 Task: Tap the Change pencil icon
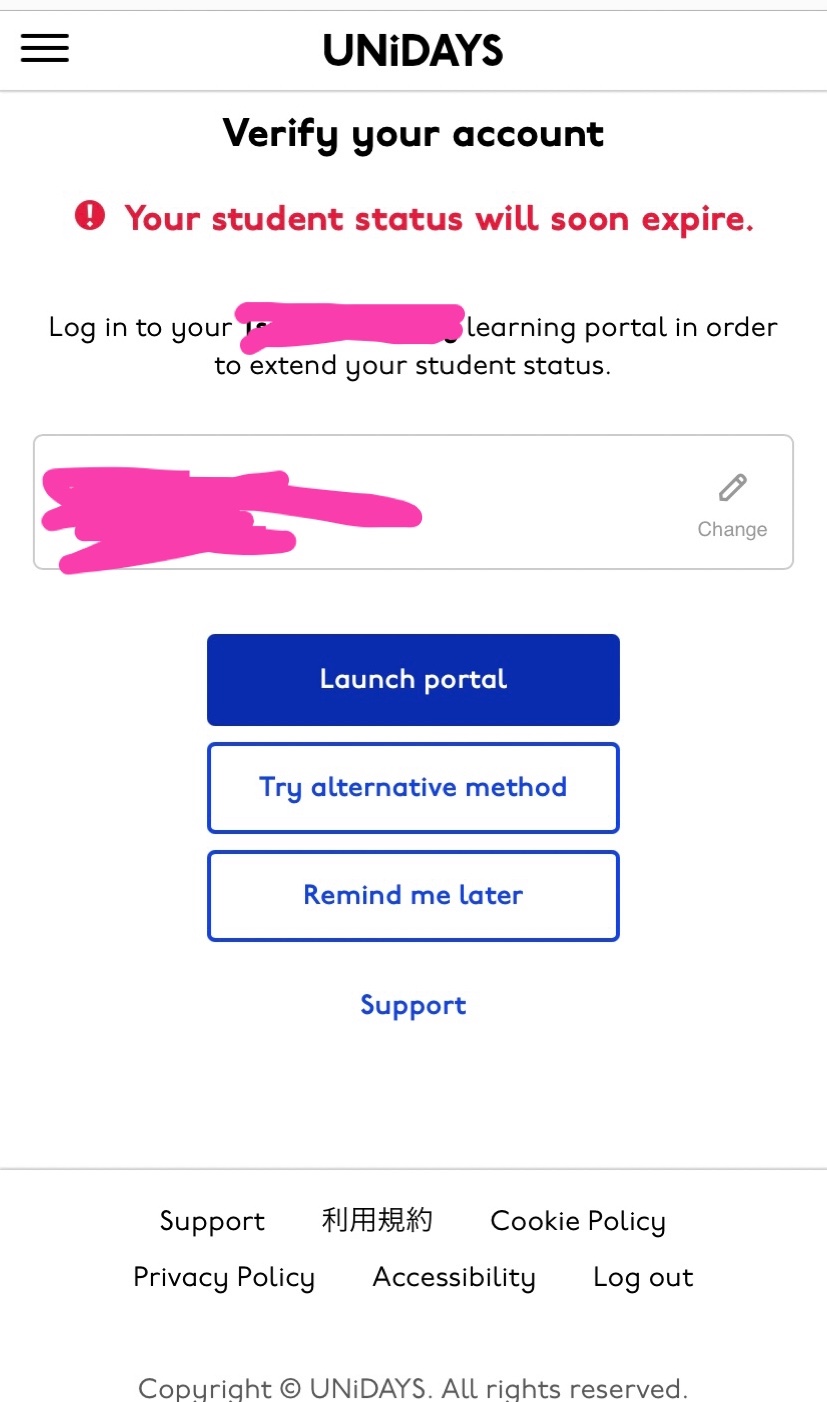[x=732, y=489]
